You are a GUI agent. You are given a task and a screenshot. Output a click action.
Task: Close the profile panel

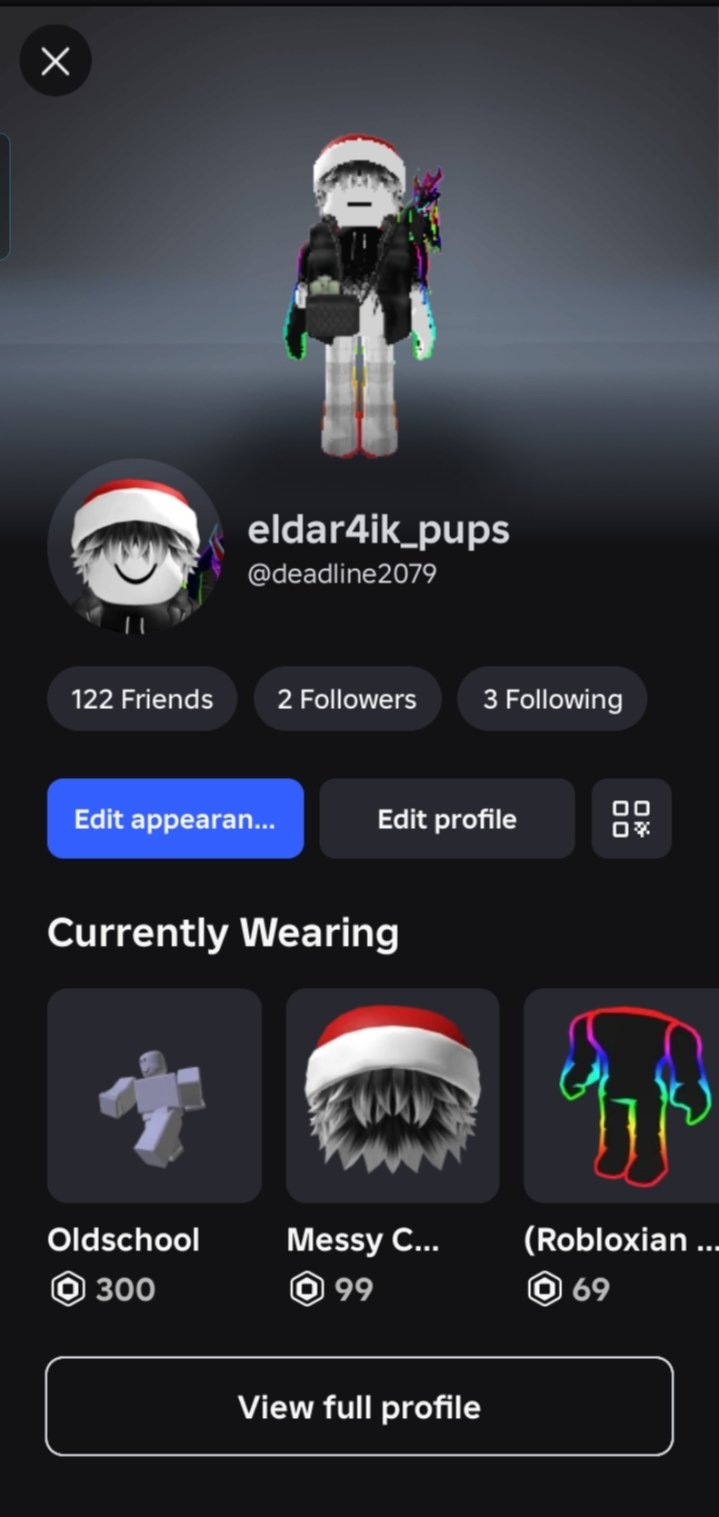click(55, 62)
